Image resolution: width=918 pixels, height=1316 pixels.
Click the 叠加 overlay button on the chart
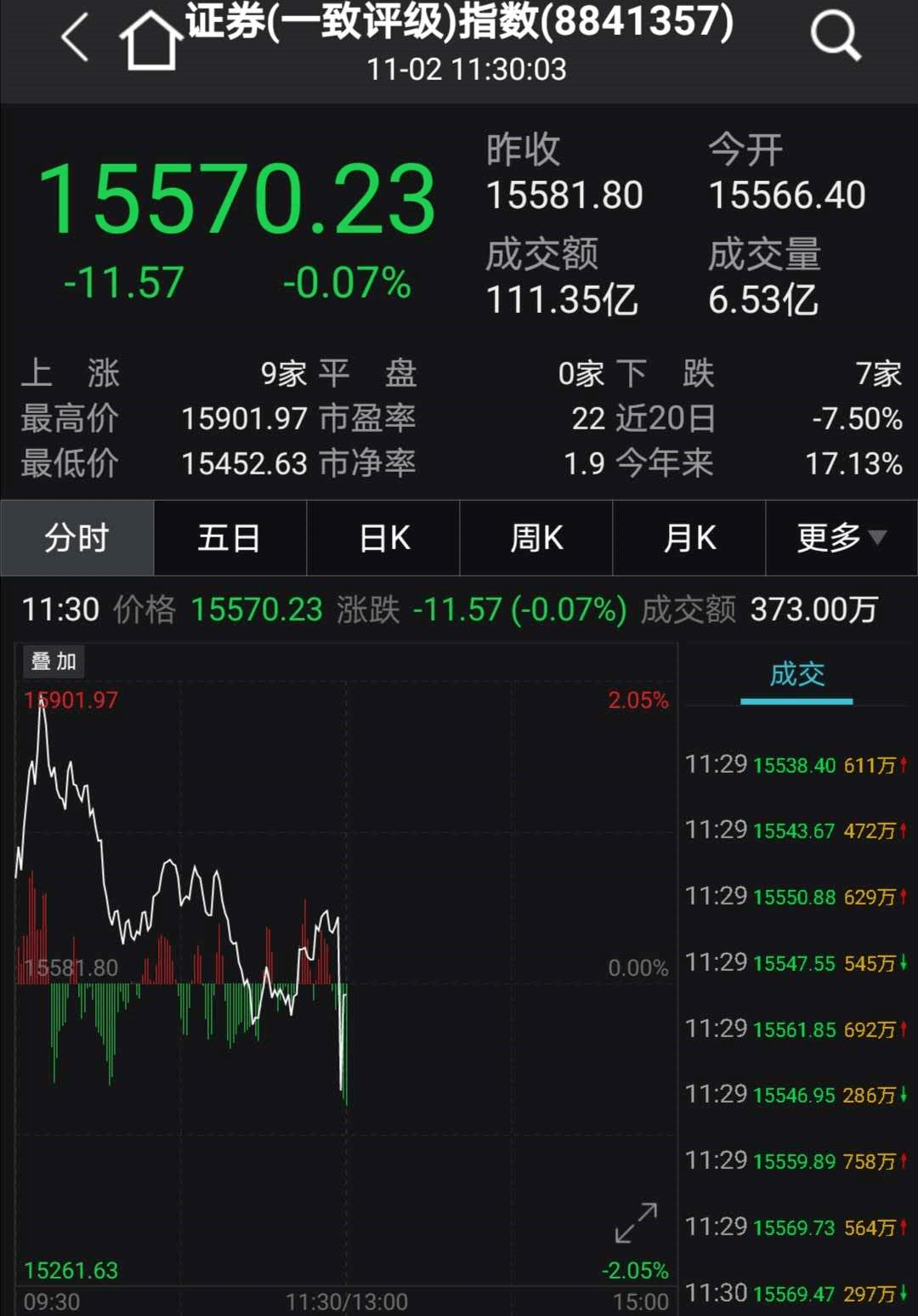pyautogui.click(x=53, y=661)
